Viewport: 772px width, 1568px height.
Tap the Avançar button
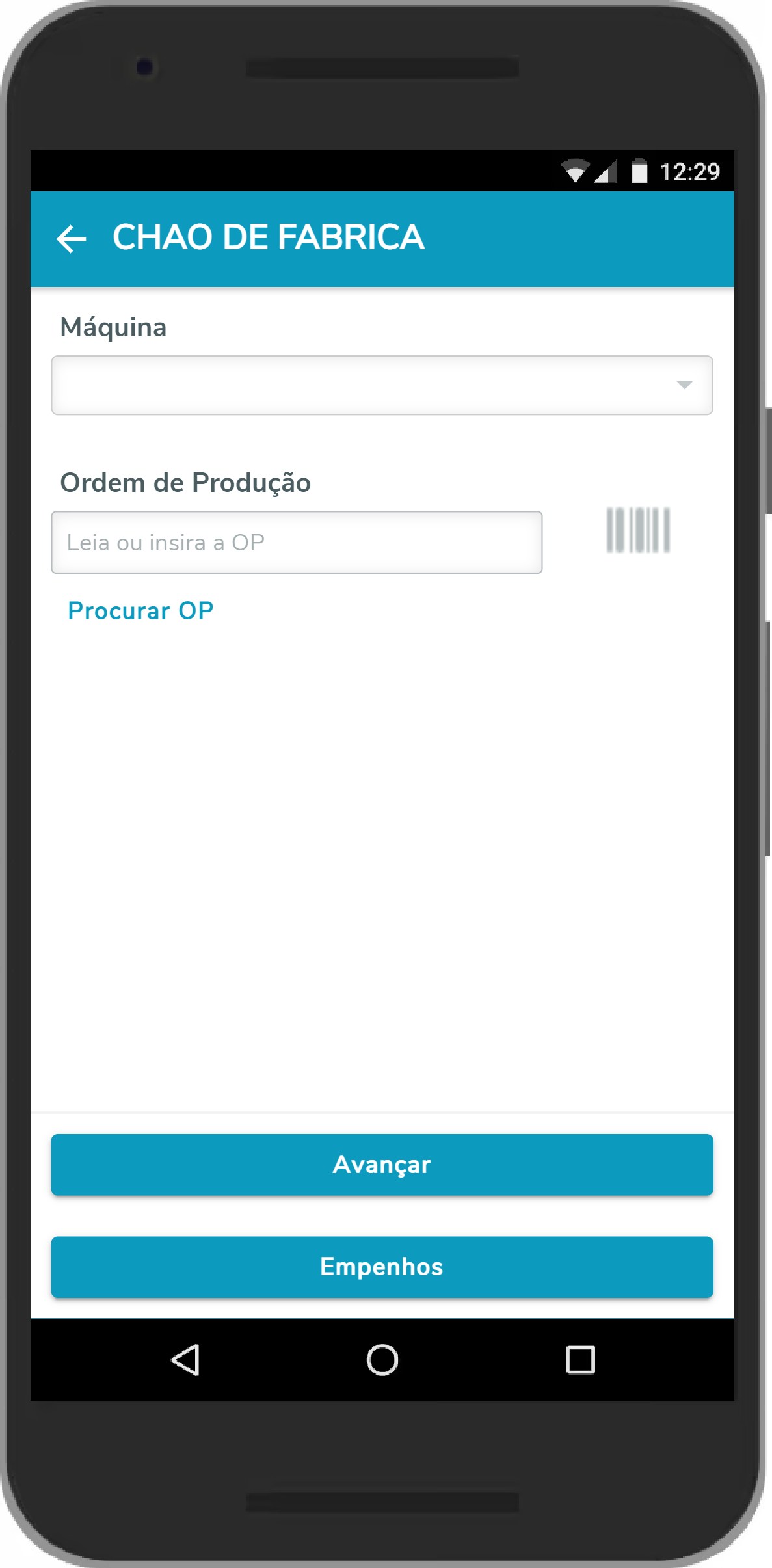(x=382, y=1165)
